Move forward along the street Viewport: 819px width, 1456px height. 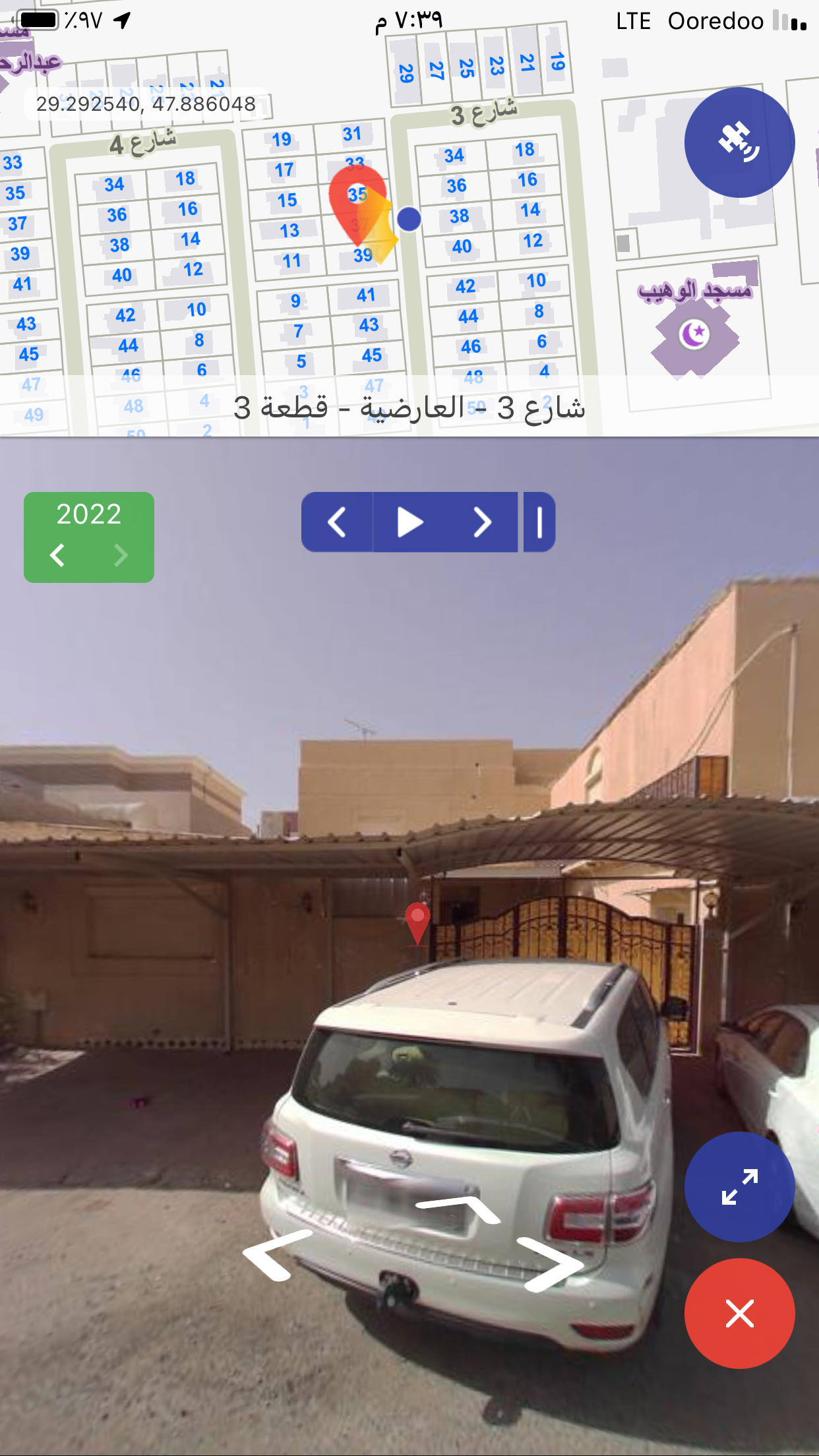(x=459, y=1208)
